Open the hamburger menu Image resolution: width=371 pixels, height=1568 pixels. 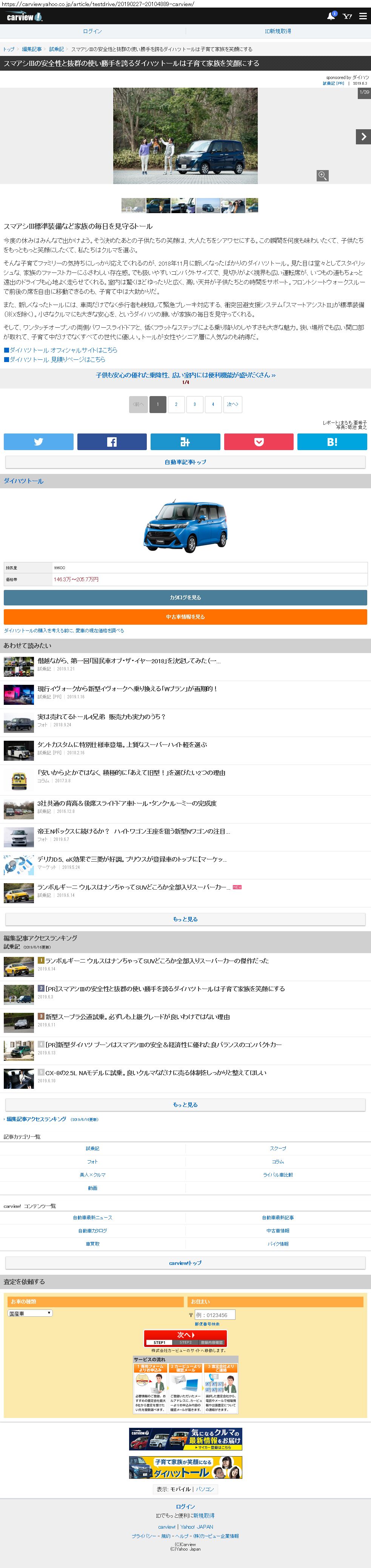363,16
